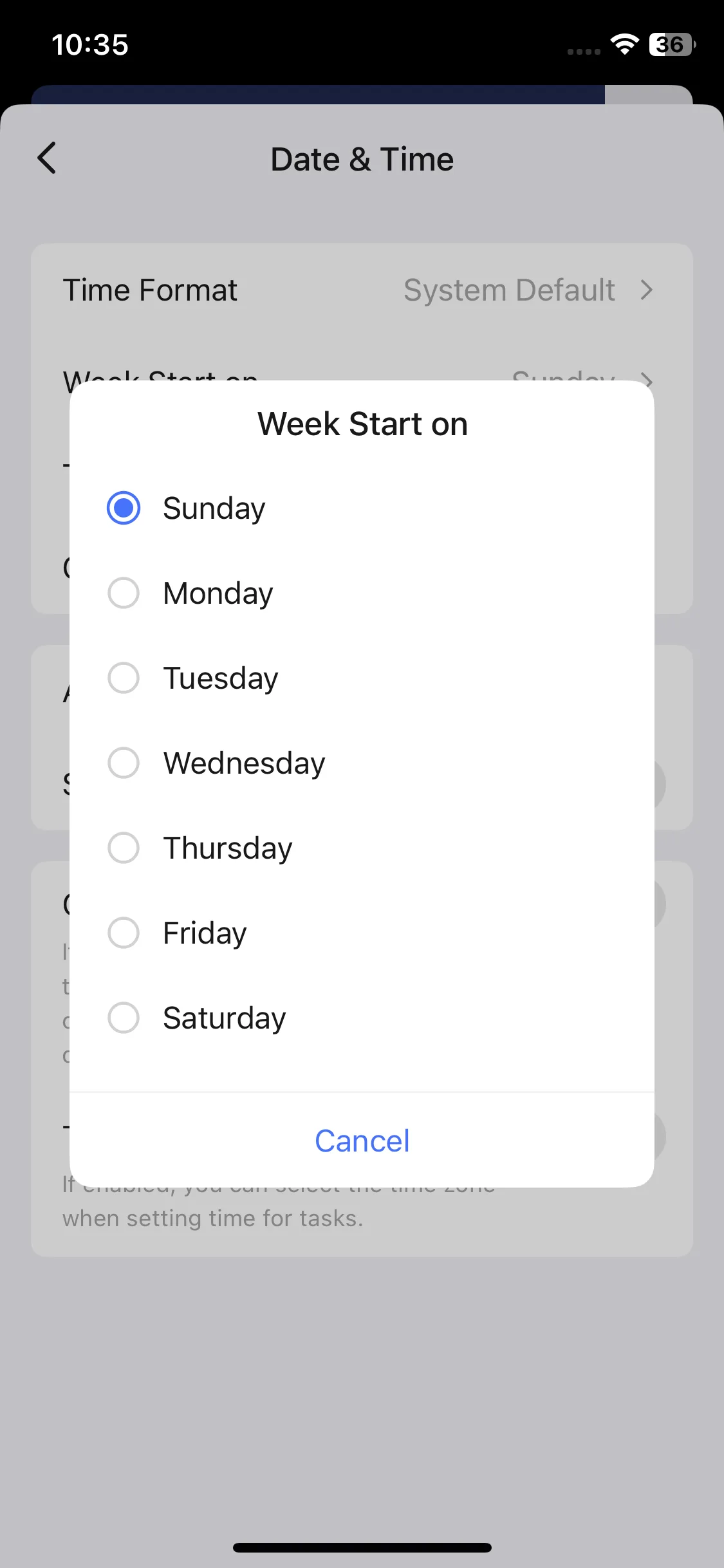Set week start to Wednesday
This screenshot has height=1568, width=724.
(x=124, y=763)
